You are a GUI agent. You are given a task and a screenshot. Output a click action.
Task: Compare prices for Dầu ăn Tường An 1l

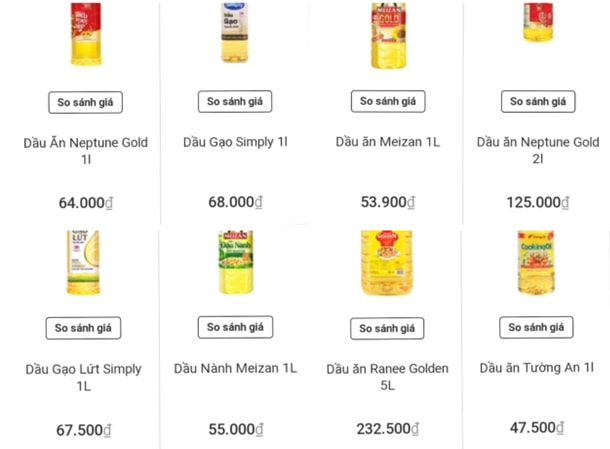coord(537,327)
